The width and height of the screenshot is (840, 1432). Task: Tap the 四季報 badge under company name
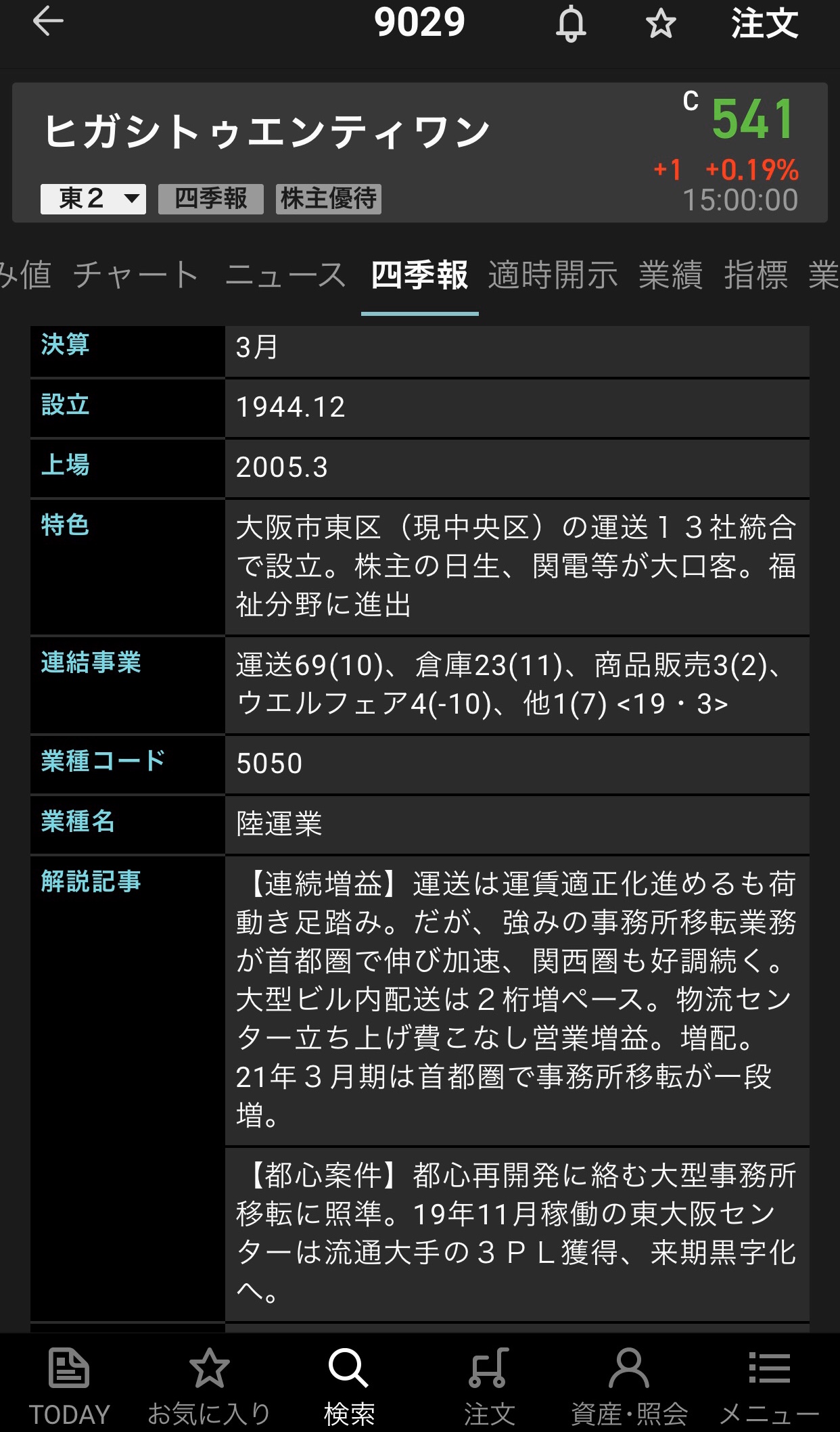pos(210,199)
